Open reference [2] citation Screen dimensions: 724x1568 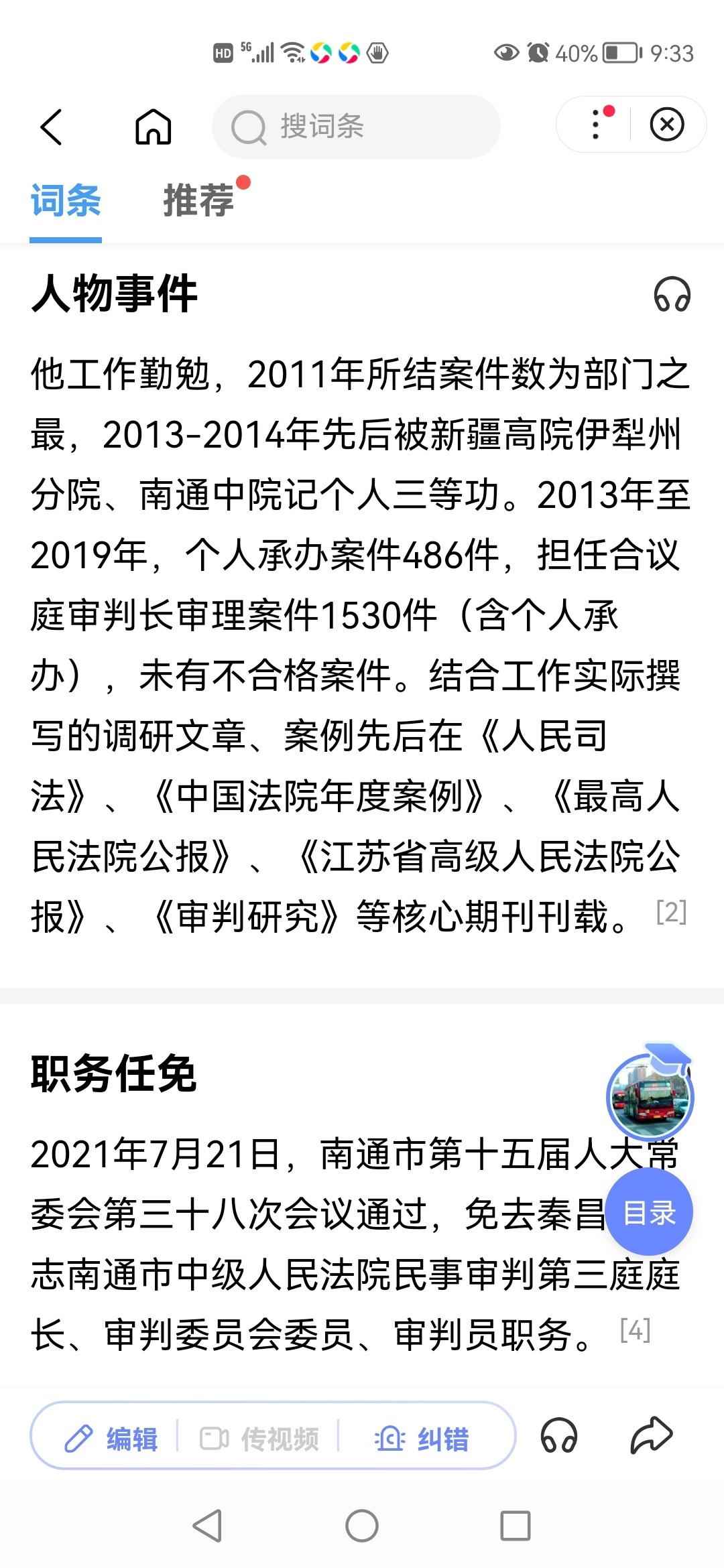pos(671,912)
